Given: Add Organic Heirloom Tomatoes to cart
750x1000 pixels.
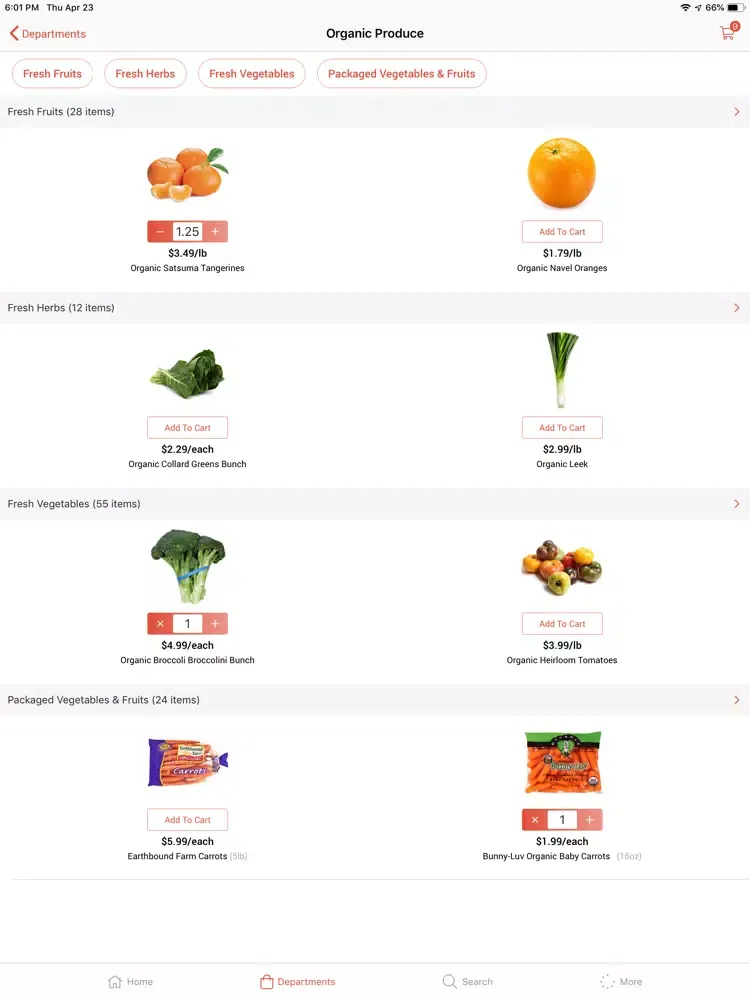Looking at the screenshot, I should tap(562, 624).
